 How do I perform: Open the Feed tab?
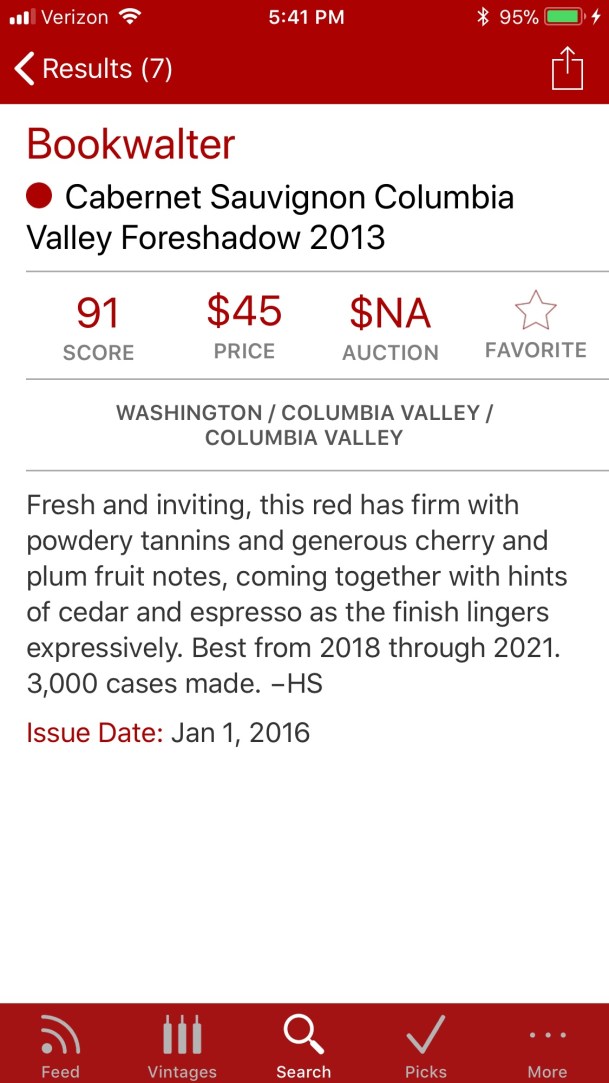(x=60, y=1044)
